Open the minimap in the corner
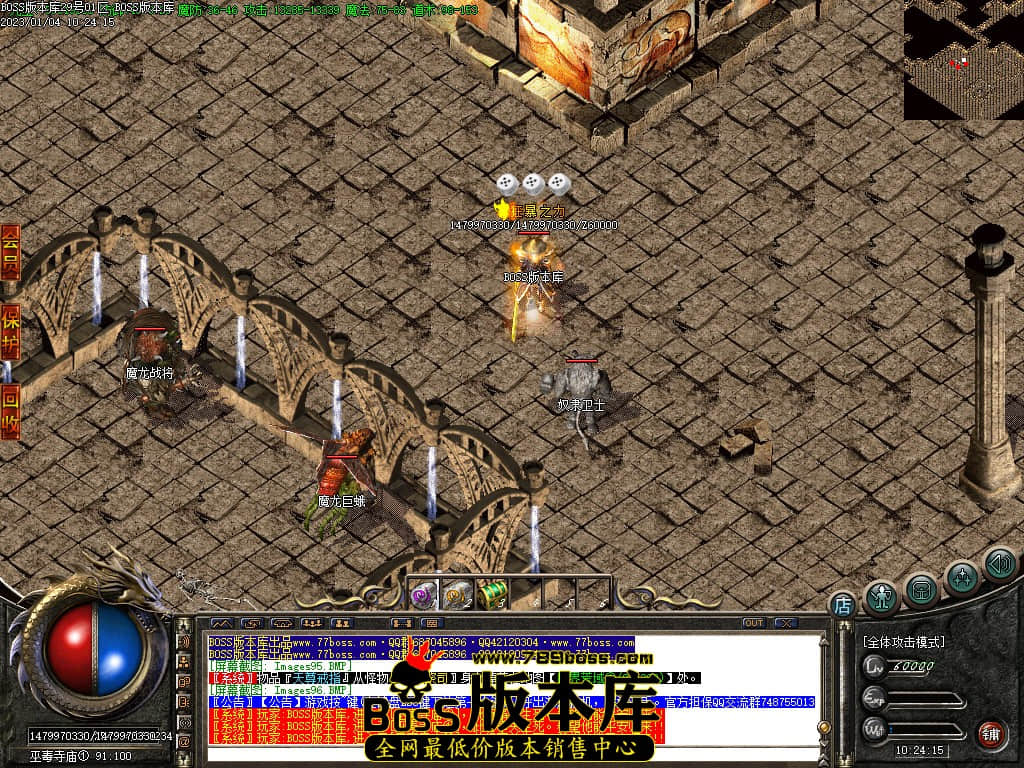Viewport: 1024px width, 768px height. coord(963,59)
